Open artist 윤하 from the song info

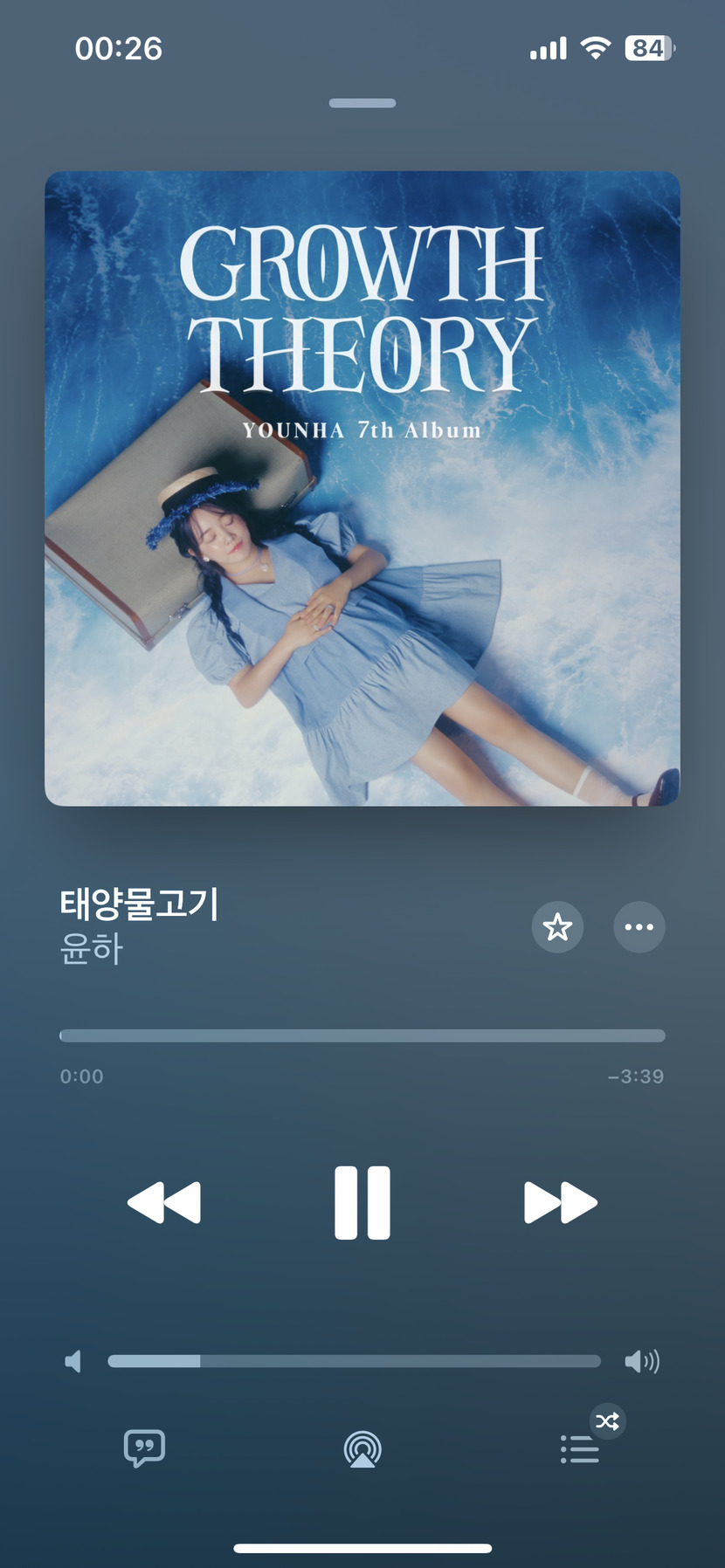(92, 949)
